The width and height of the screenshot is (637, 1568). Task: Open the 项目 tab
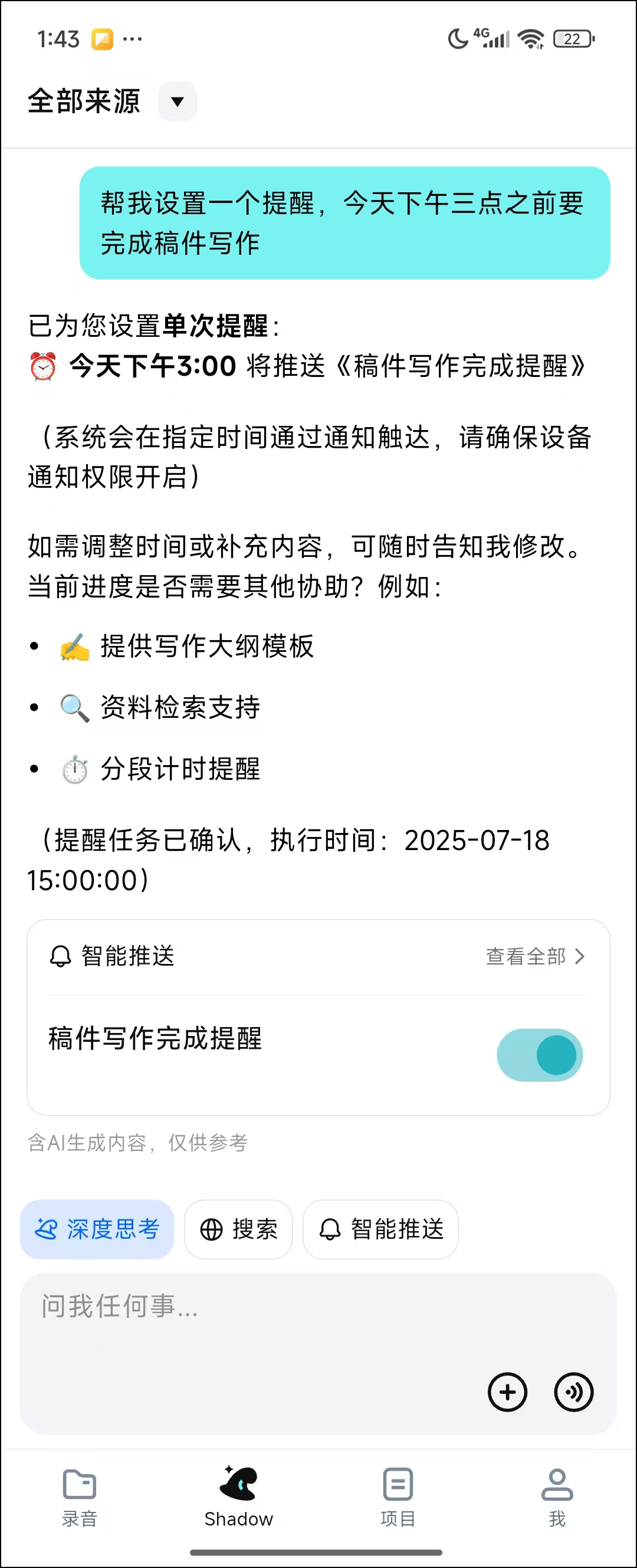coord(398,1496)
